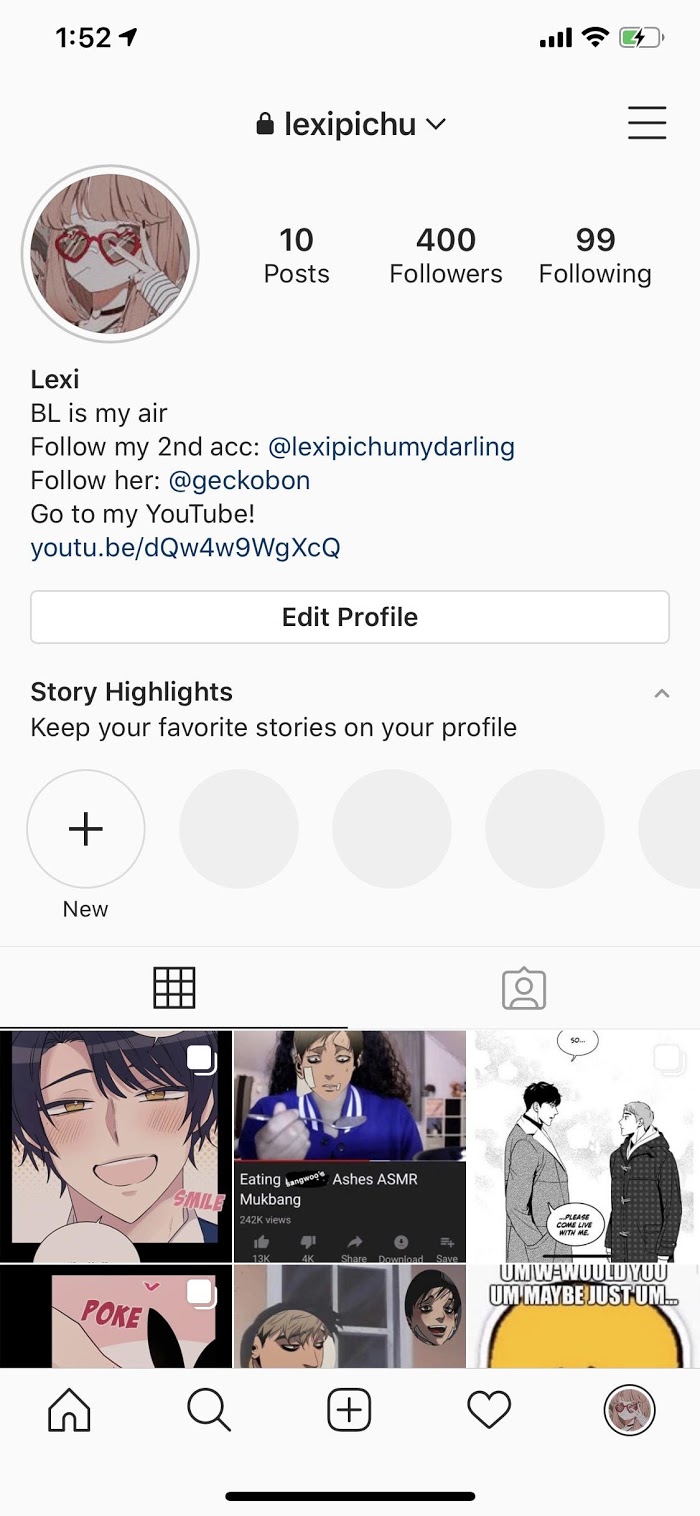Image resolution: width=700 pixels, height=1516 pixels.
Task: View the 99 Following list
Action: click(595, 255)
